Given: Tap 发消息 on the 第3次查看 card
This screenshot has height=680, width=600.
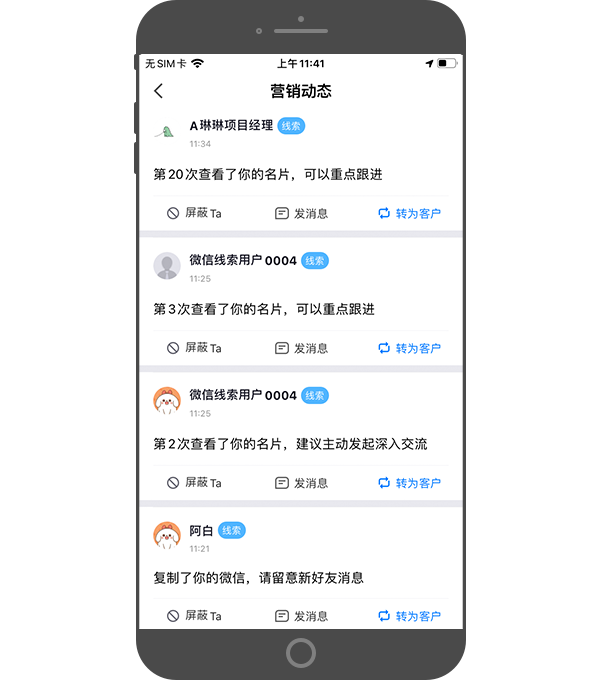Looking at the screenshot, I should tap(301, 348).
